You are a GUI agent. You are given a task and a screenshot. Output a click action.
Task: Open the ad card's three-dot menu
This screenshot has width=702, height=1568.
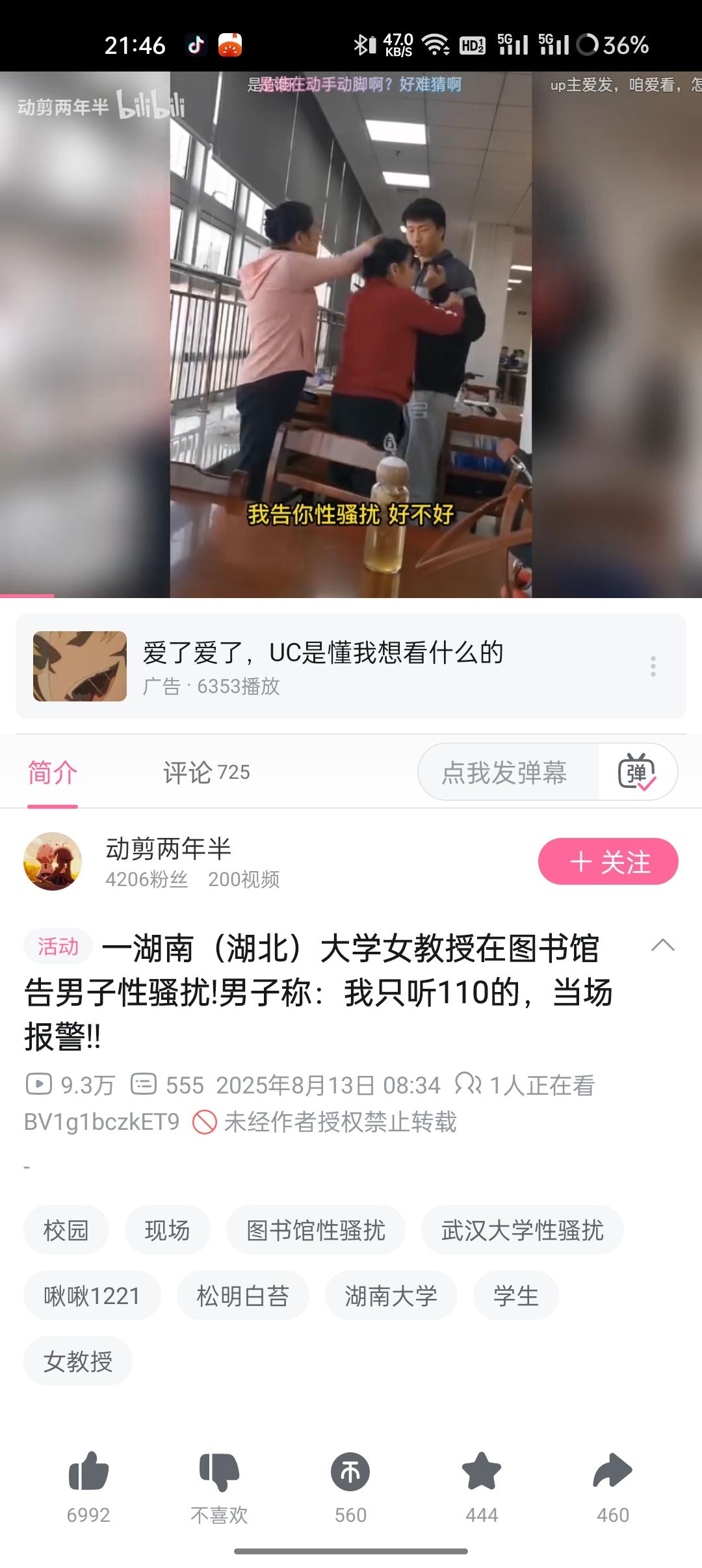[653, 666]
